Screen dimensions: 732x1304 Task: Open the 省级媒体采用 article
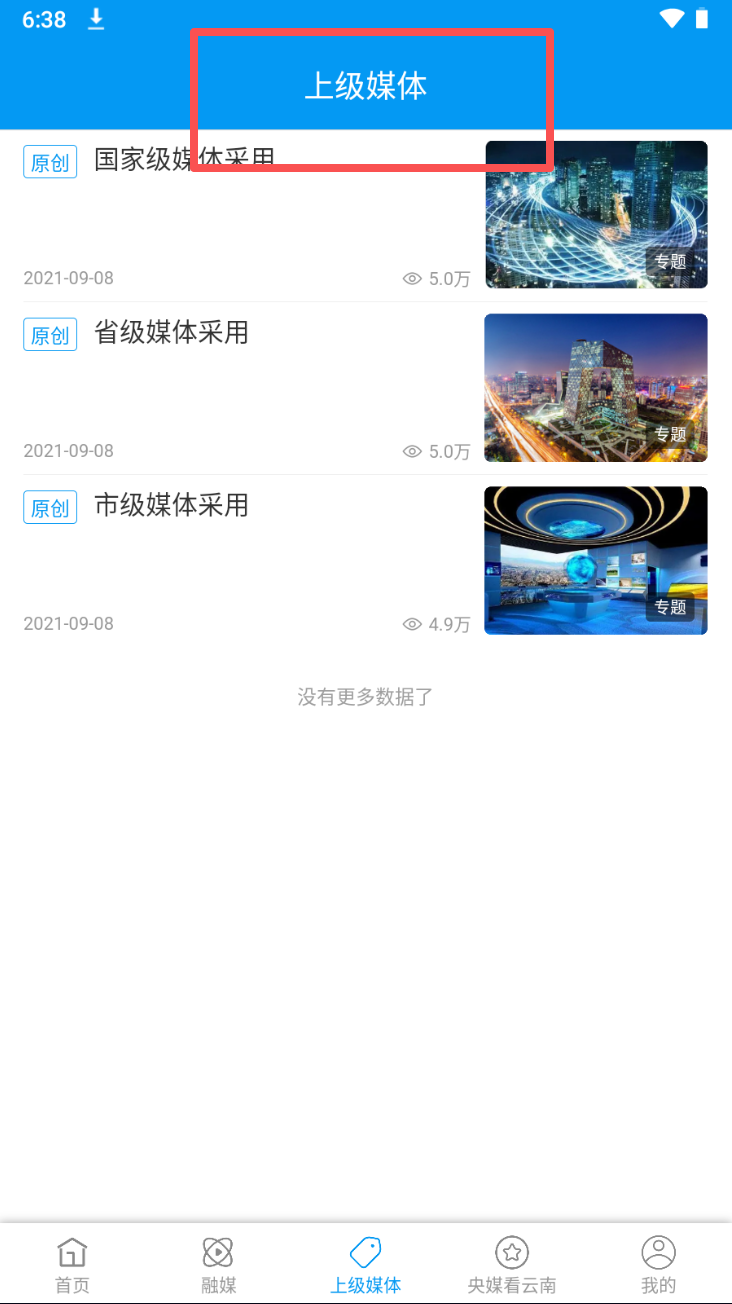pos(366,388)
